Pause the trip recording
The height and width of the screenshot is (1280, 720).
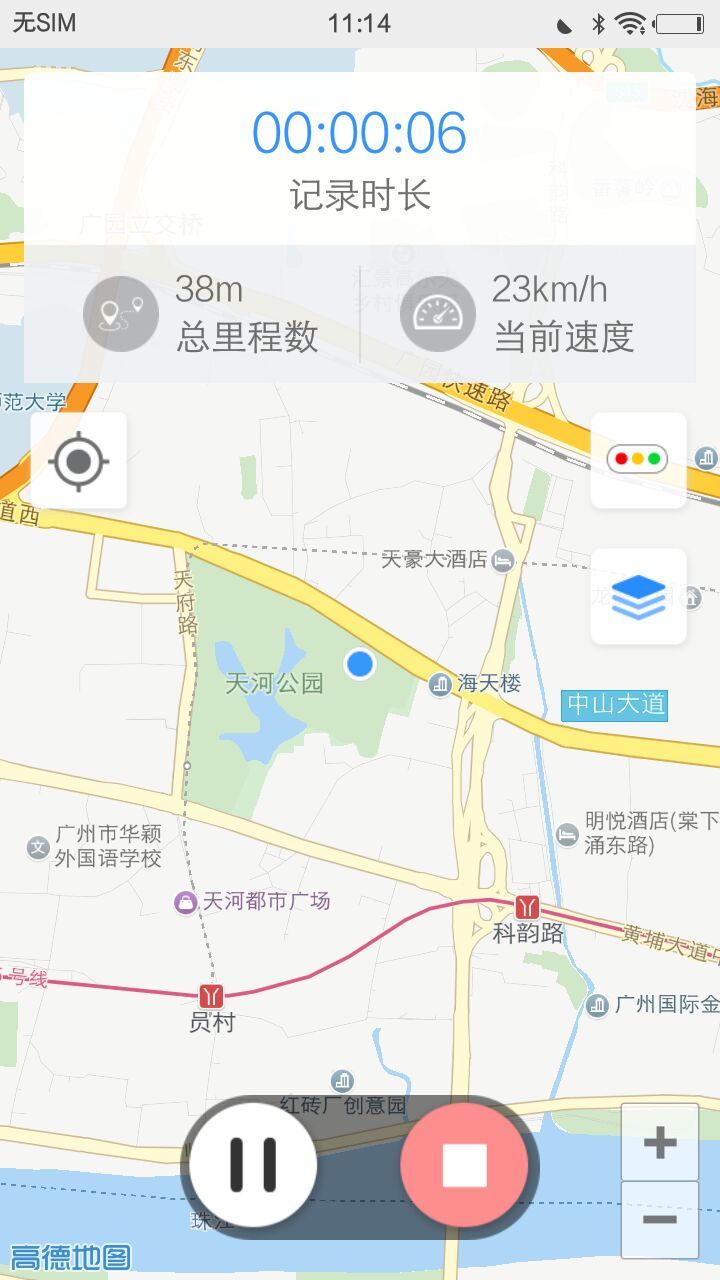(253, 1165)
